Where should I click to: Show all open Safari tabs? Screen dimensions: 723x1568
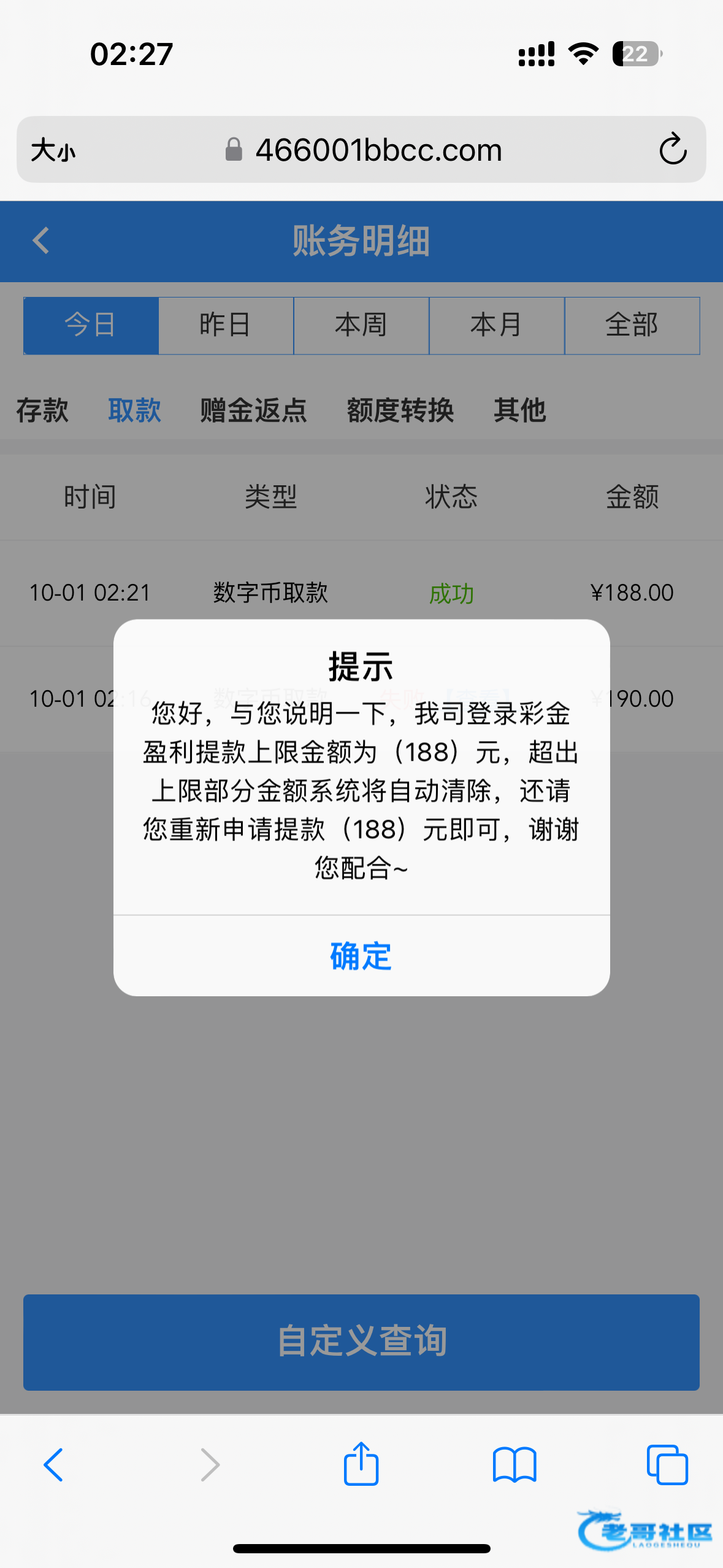pos(667,1464)
